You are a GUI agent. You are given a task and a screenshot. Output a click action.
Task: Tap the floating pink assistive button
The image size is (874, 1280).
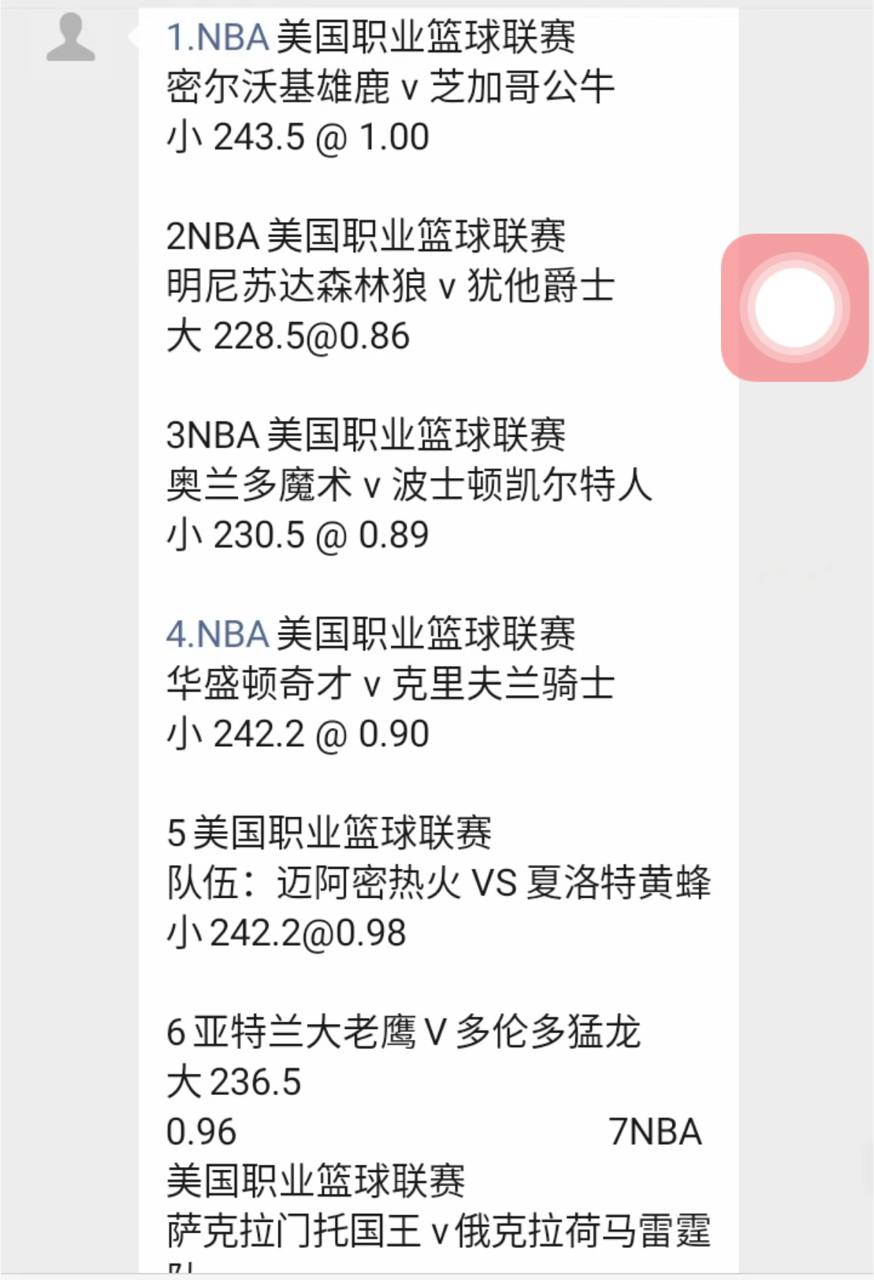(x=795, y=308)
